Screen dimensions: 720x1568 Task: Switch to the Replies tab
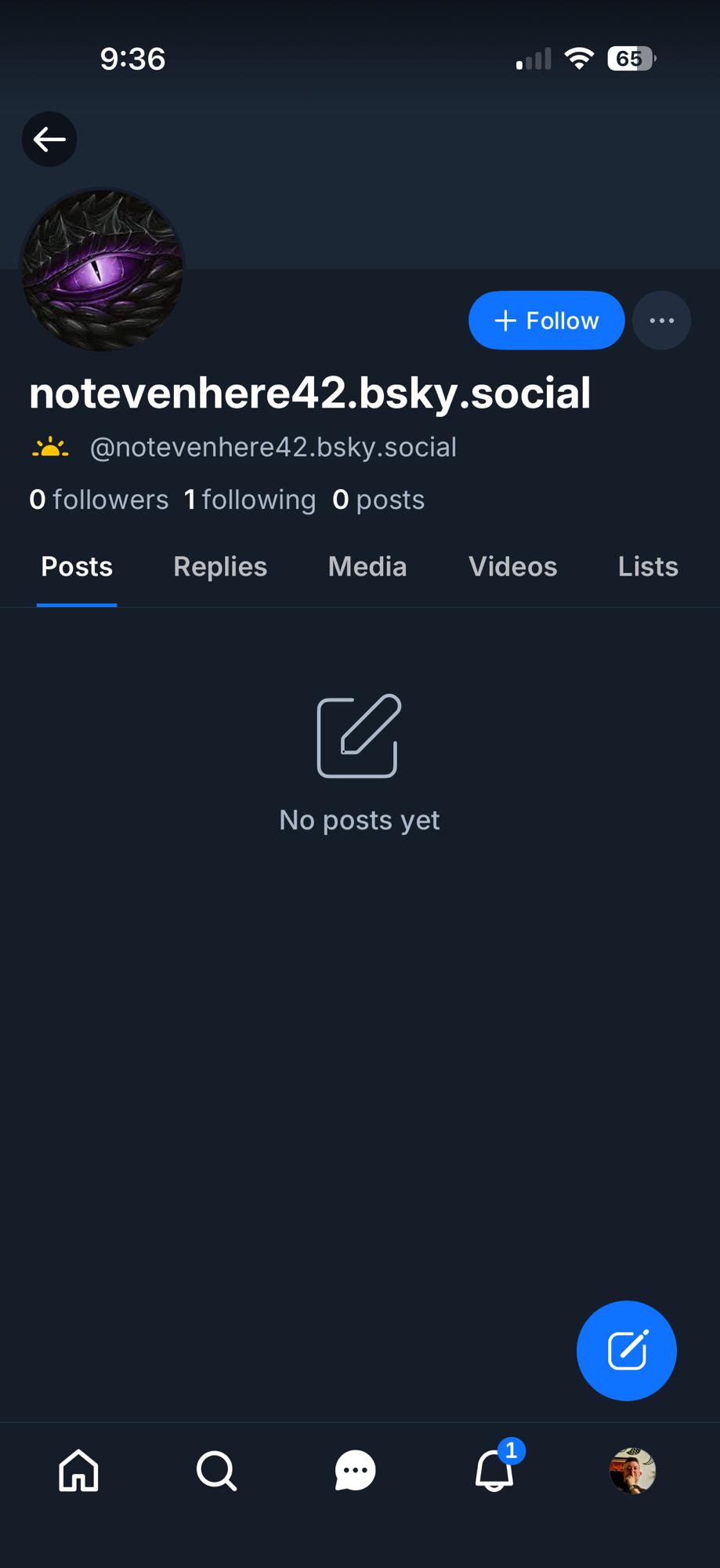point(220,567)
